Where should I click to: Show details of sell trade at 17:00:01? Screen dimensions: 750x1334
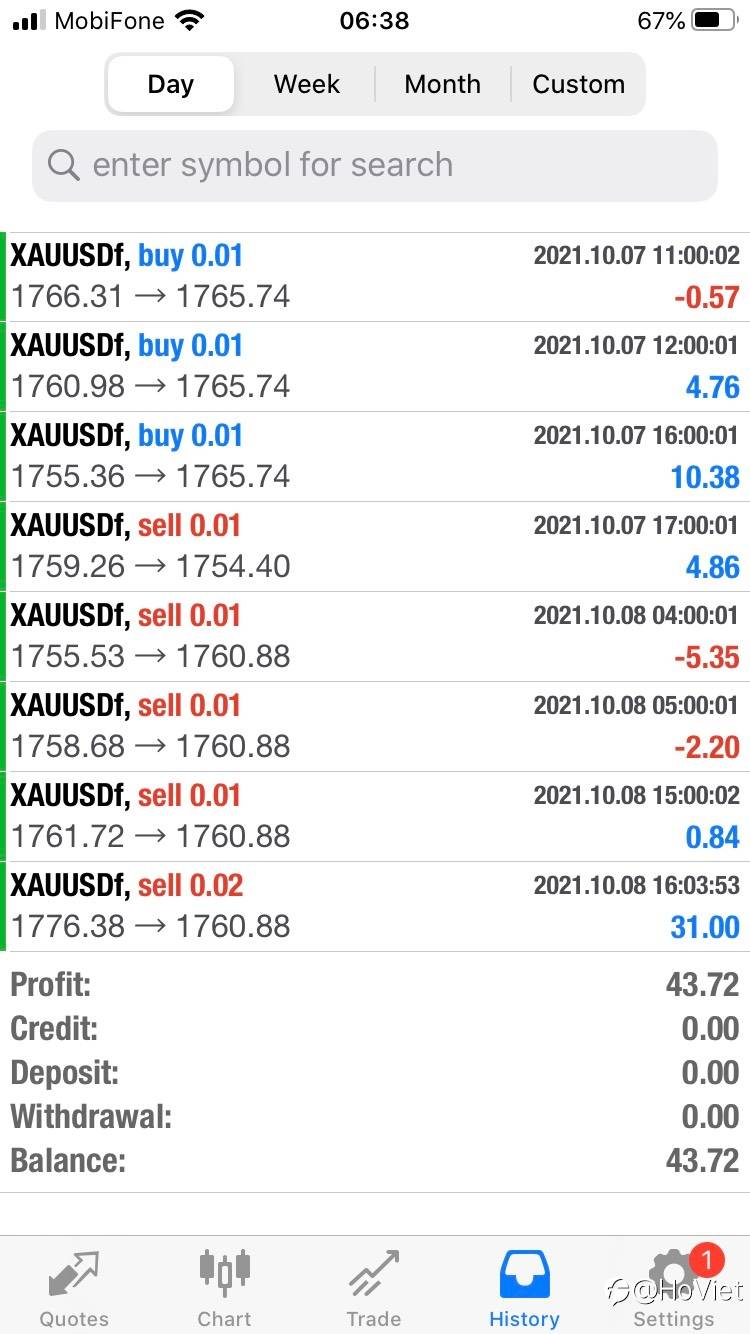pyautogui.click(x=375, y=547)
